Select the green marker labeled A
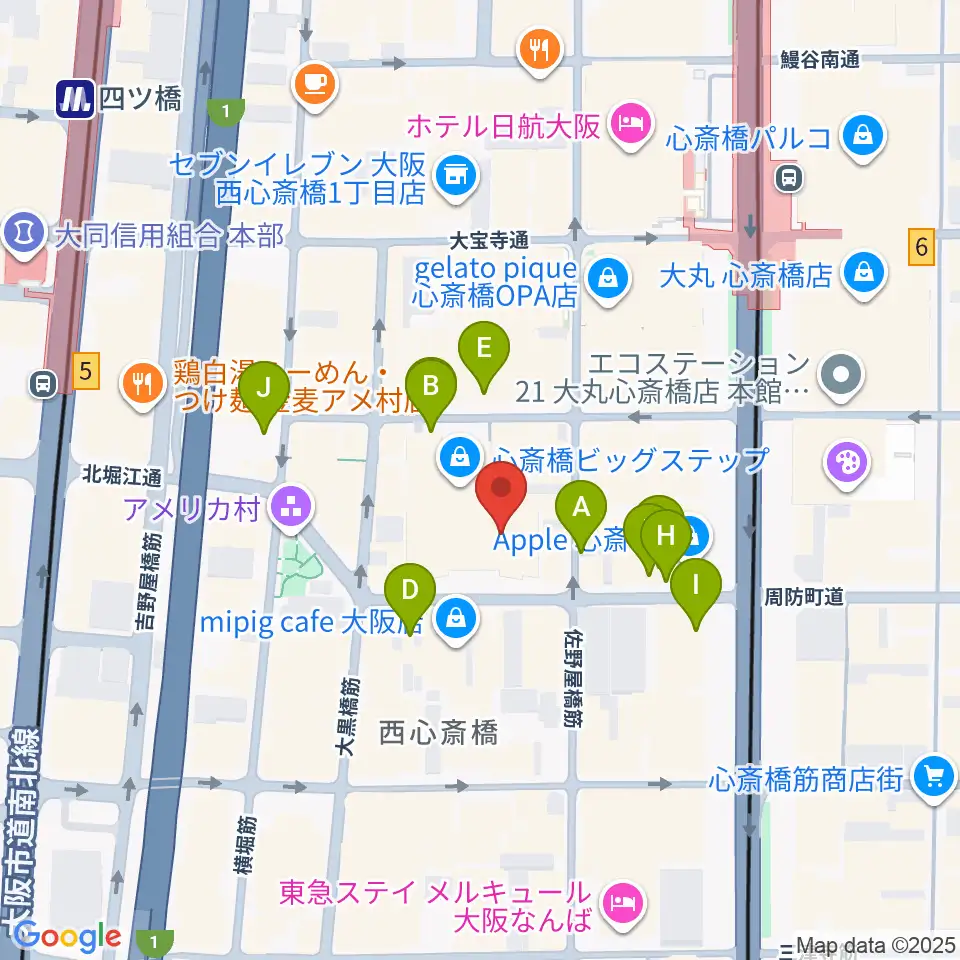This screenshot has width=960, height=960. click(x=580, y=508)
